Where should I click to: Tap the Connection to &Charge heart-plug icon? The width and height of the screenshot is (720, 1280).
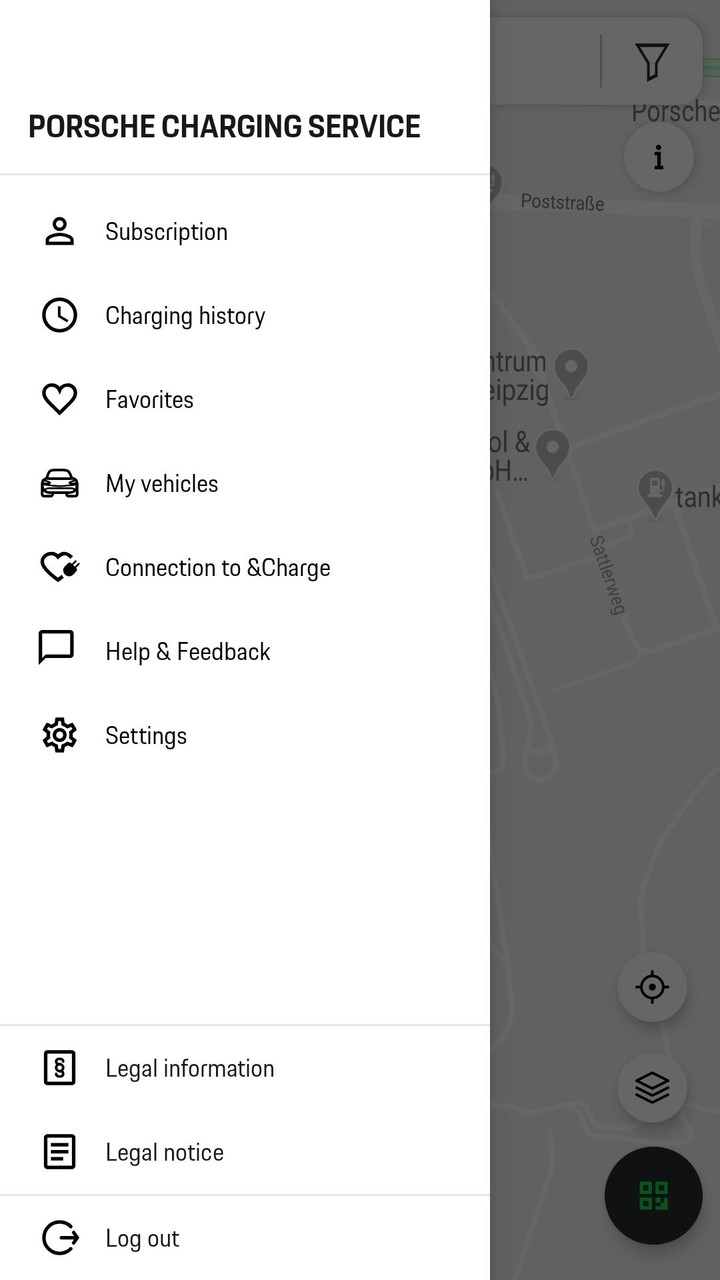pyautogui.click(x=59, y=567)
